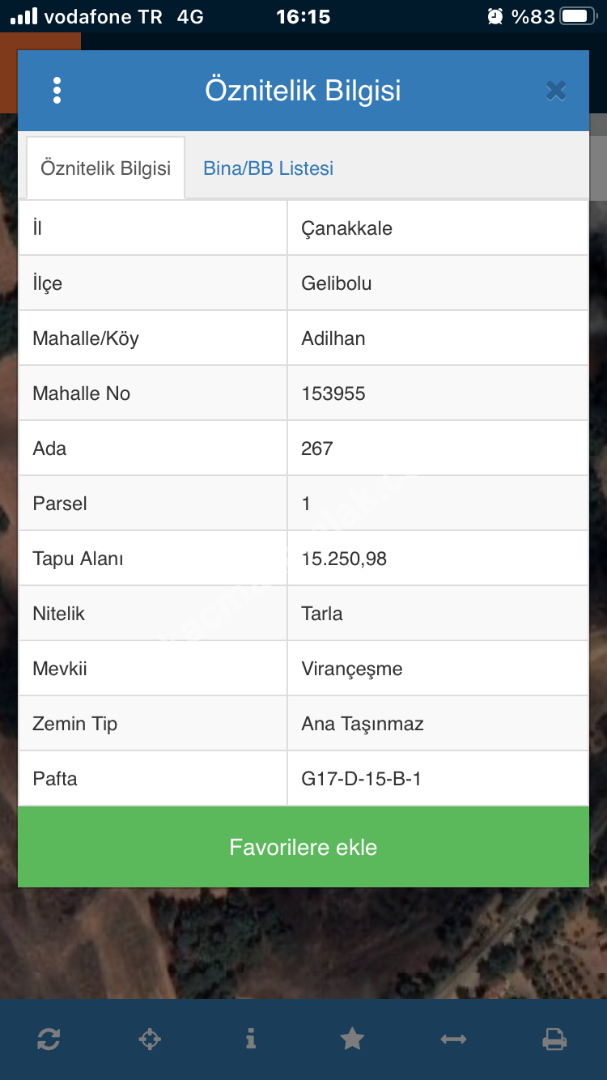Select the double-arrow measure tool
This screenshot has width=607, height=1080.
453,1039
